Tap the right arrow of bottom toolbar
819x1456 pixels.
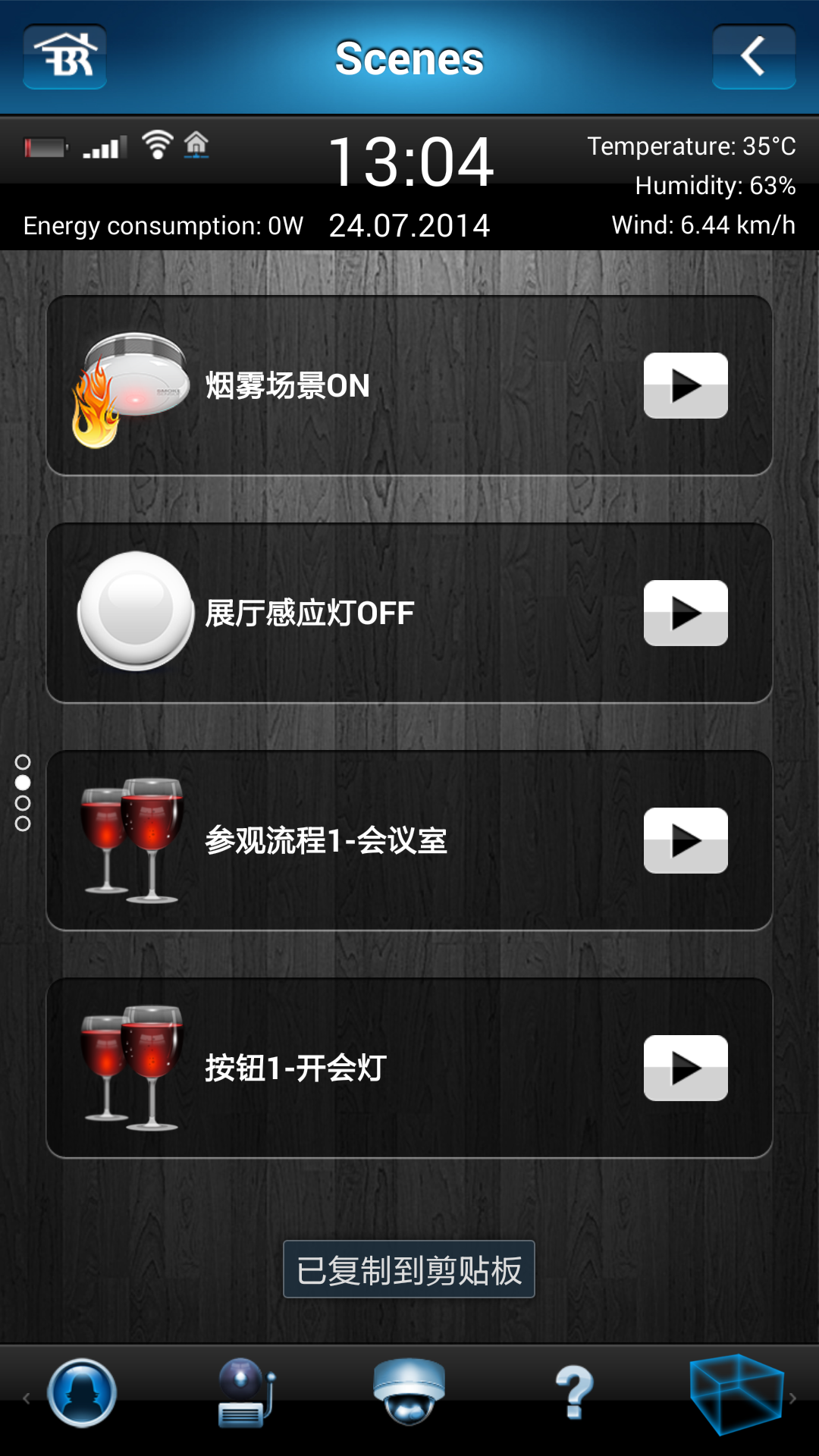[793, 1398]
